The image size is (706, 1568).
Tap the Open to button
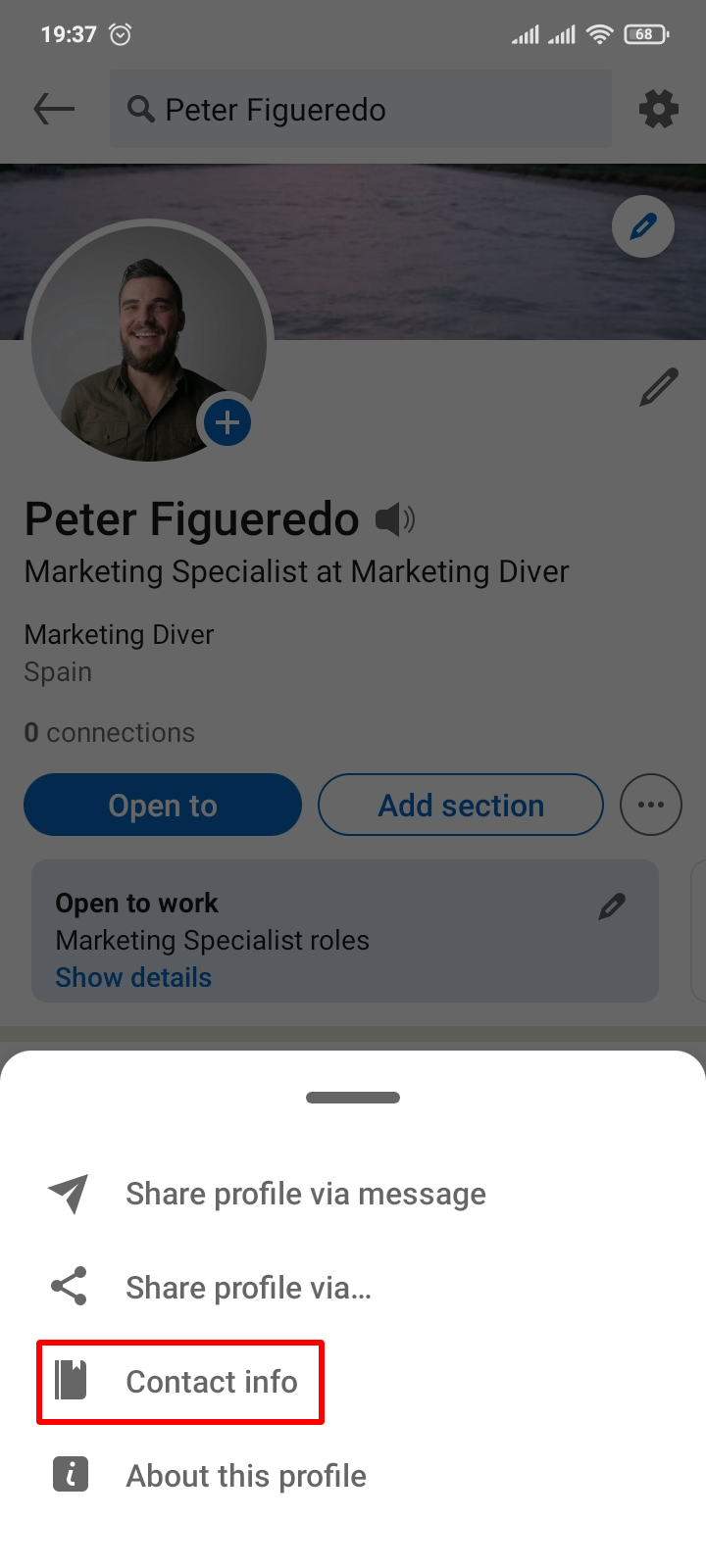(162, 805)
